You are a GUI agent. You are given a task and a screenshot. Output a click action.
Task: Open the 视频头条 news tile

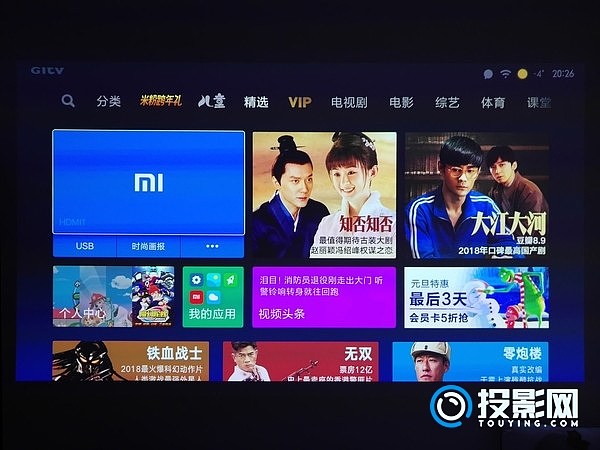tap(323, 297)
